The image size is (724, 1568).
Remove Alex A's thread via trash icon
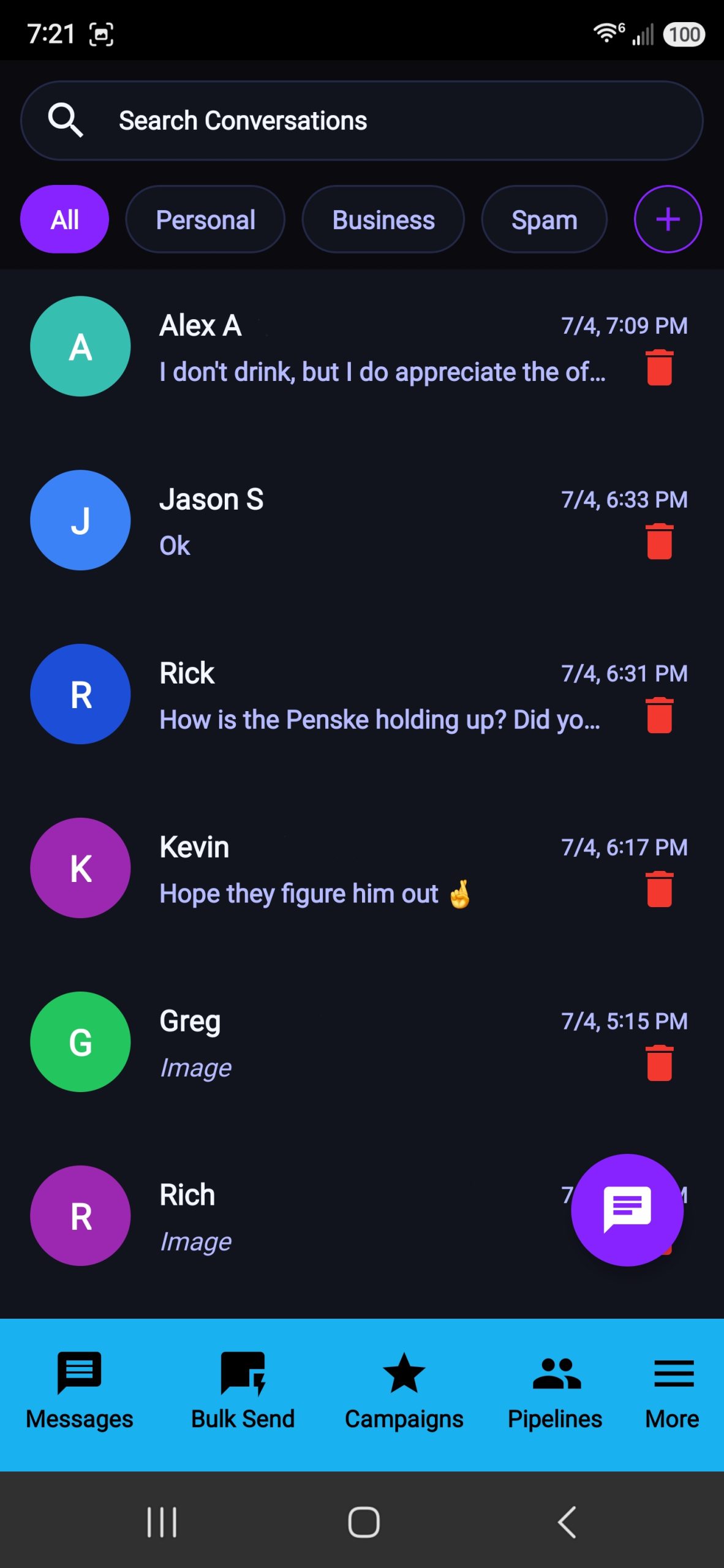pyautogui.click(x=660, y=367)
